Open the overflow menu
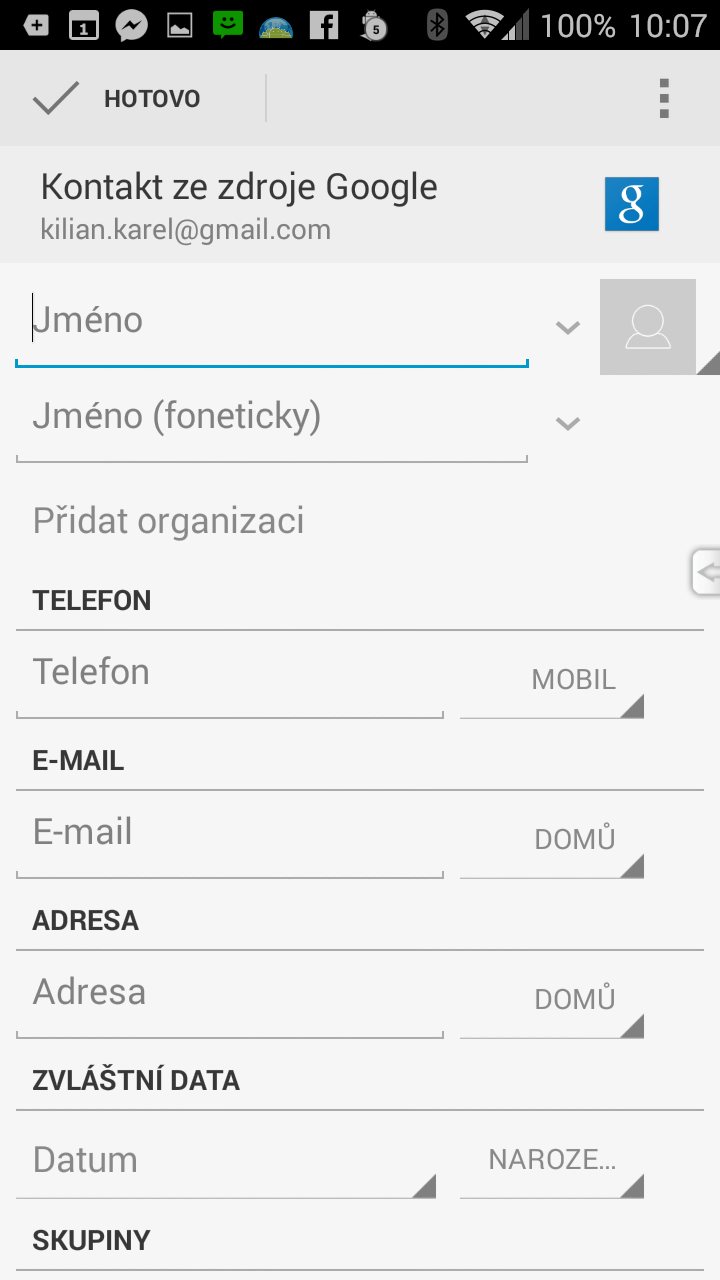Viewport: 720px width, 1280px height. tap(664, 98)
